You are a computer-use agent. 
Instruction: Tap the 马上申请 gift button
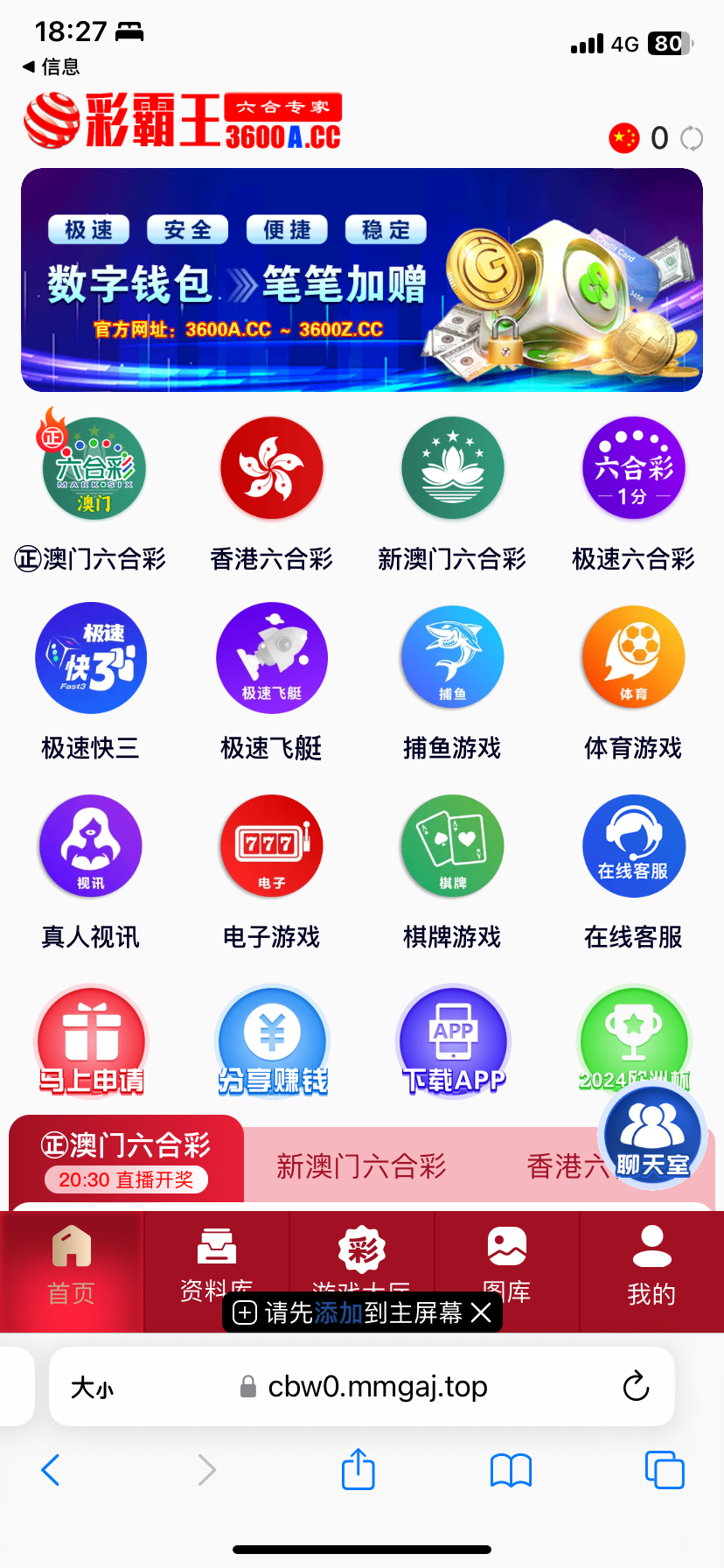coord(91,1041)
